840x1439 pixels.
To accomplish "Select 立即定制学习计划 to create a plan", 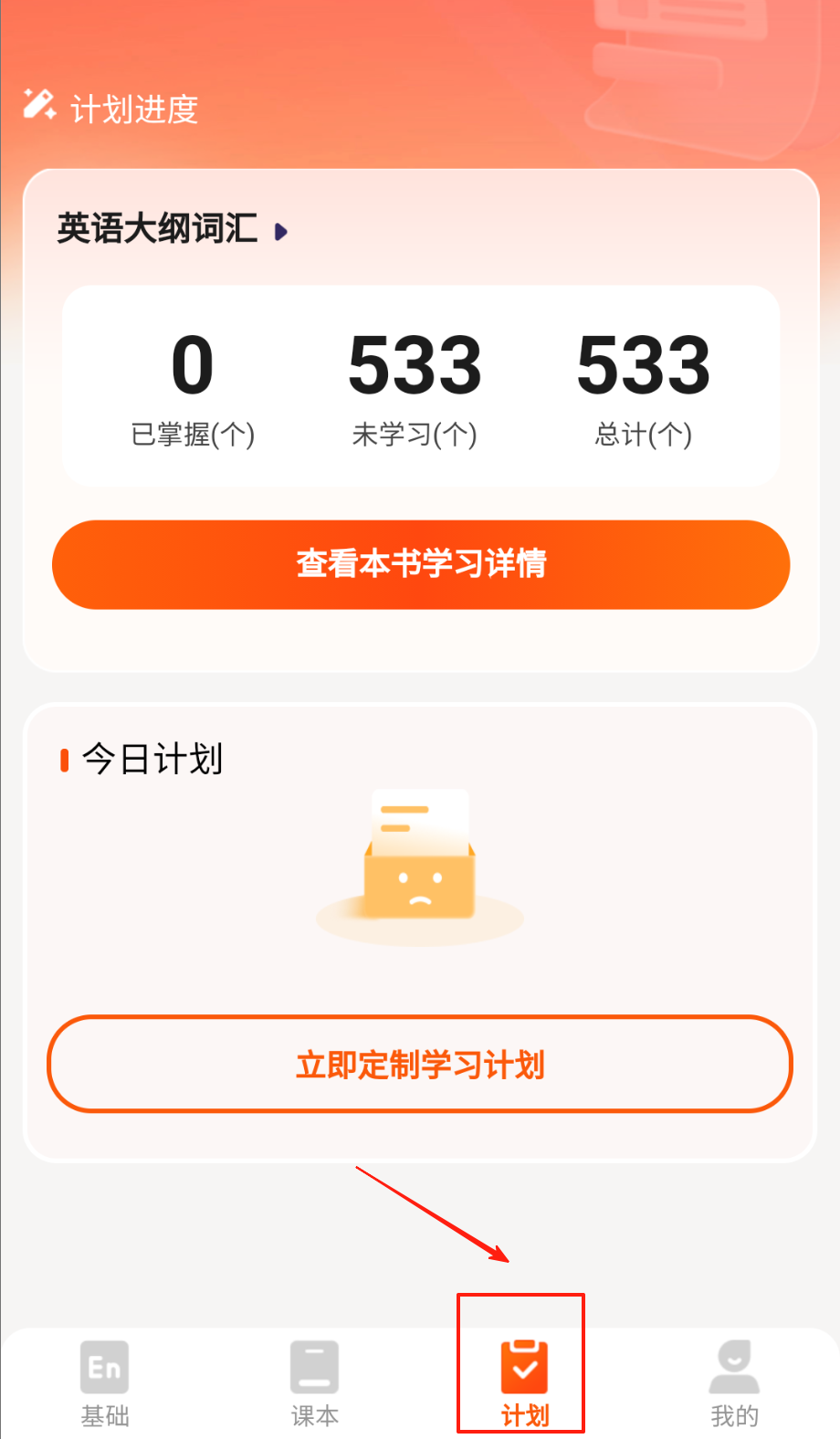I will pos(420,1065).
